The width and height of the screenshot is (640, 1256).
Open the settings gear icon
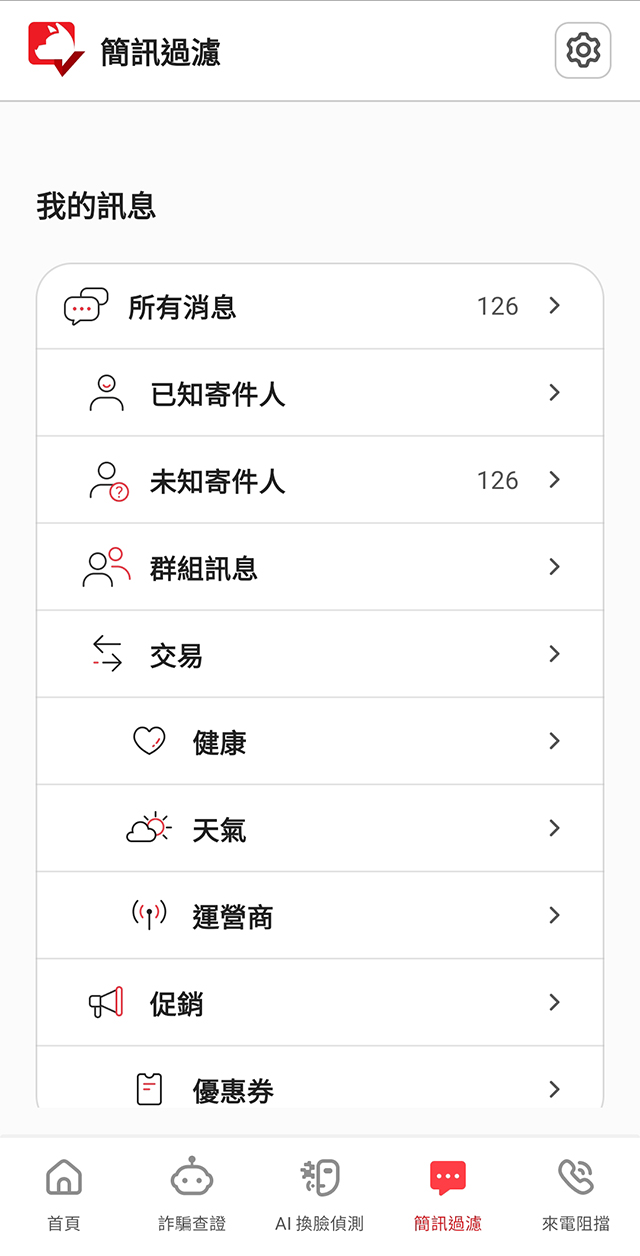582,50
